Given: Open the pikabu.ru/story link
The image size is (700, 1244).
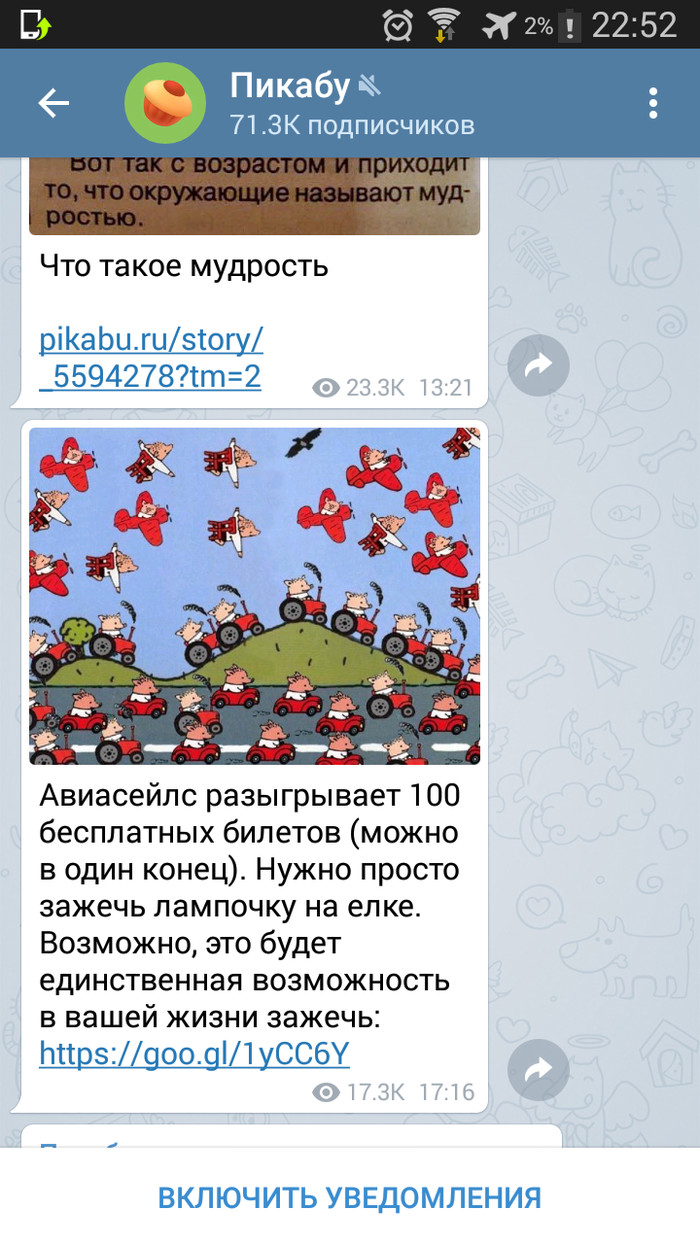Looking at the screenshot, I should click(x=151, y=358).
